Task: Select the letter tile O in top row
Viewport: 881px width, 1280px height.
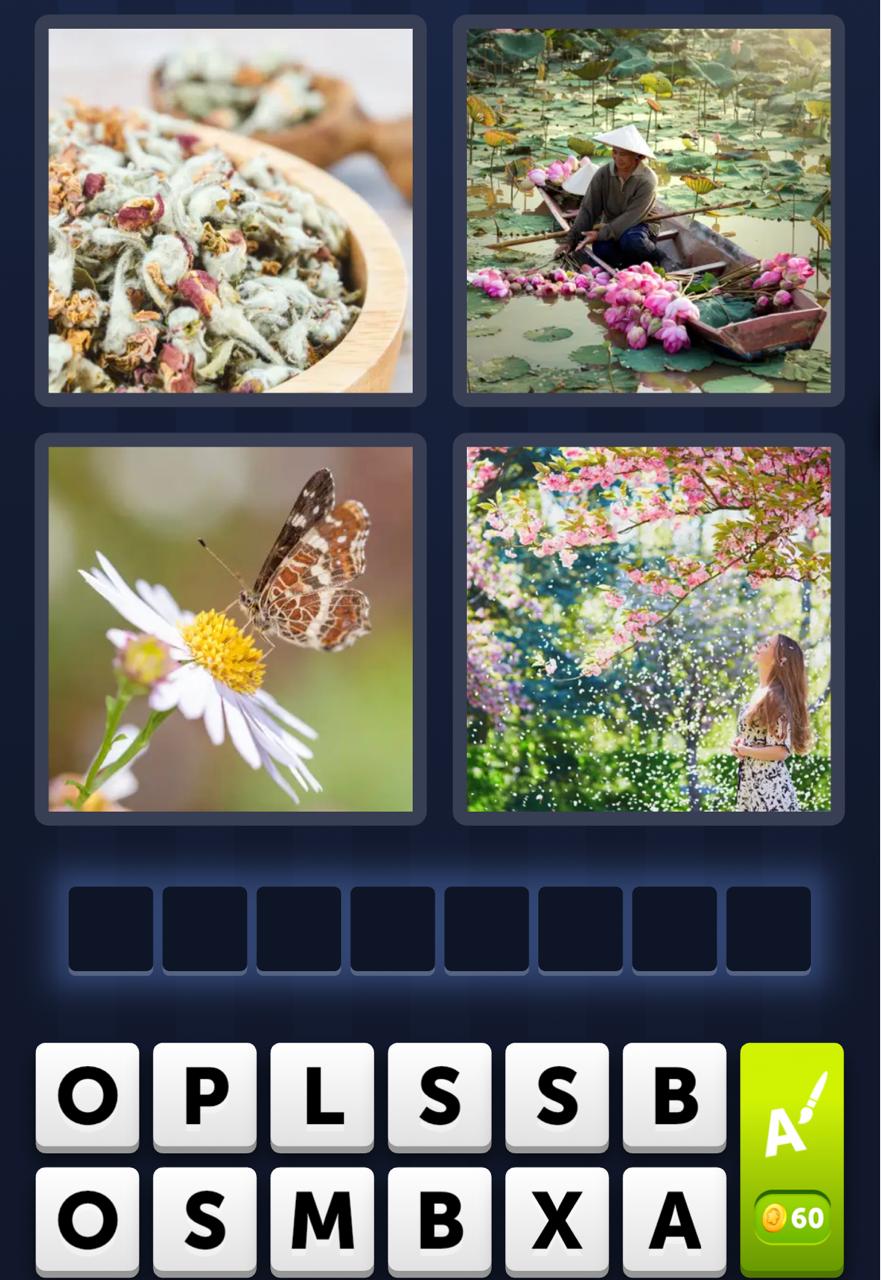Action: [x=85, y=1097]
